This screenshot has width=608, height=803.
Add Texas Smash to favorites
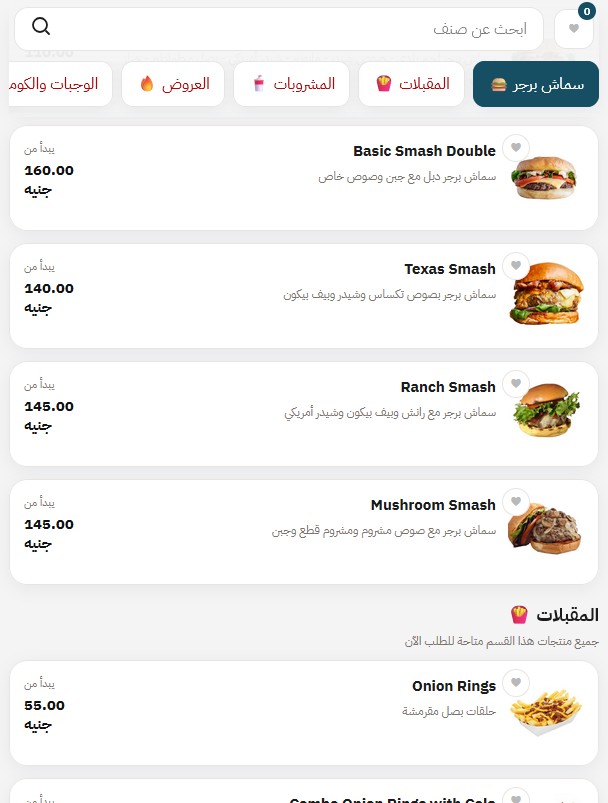pos(515,266)
